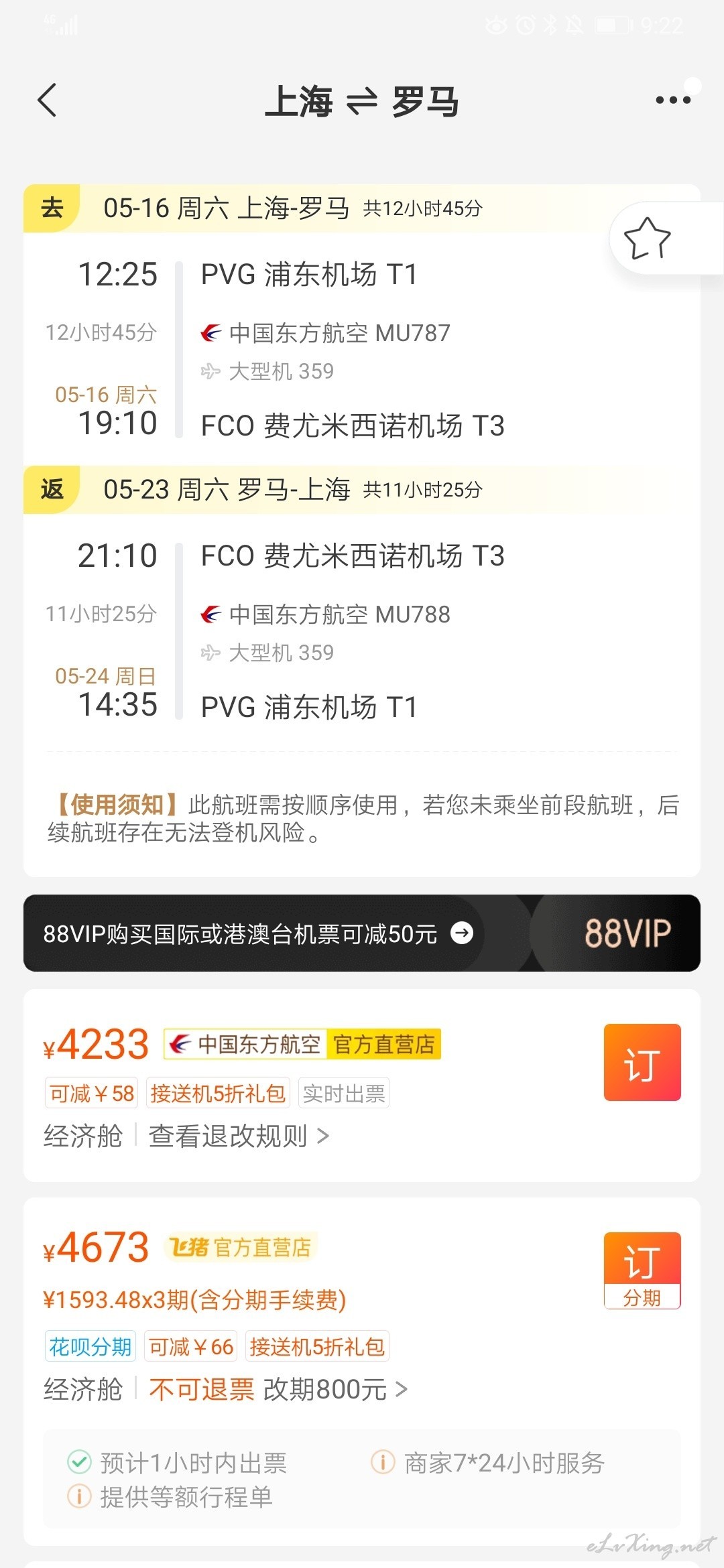
Task: Open the three-dot overflow menu
Action: pos(673,101)
